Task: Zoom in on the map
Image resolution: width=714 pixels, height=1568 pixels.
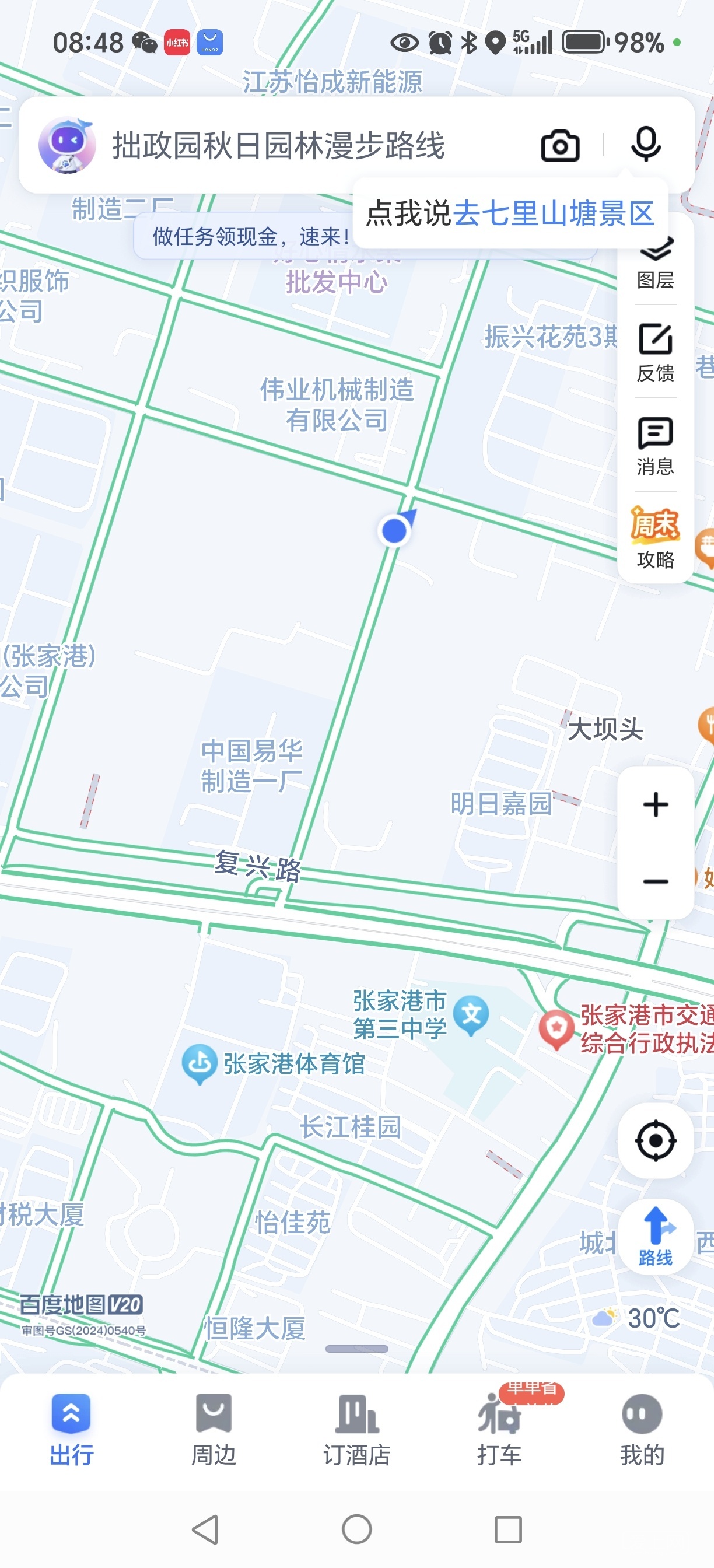Action: pyautogui.click(x=655, y=804)
